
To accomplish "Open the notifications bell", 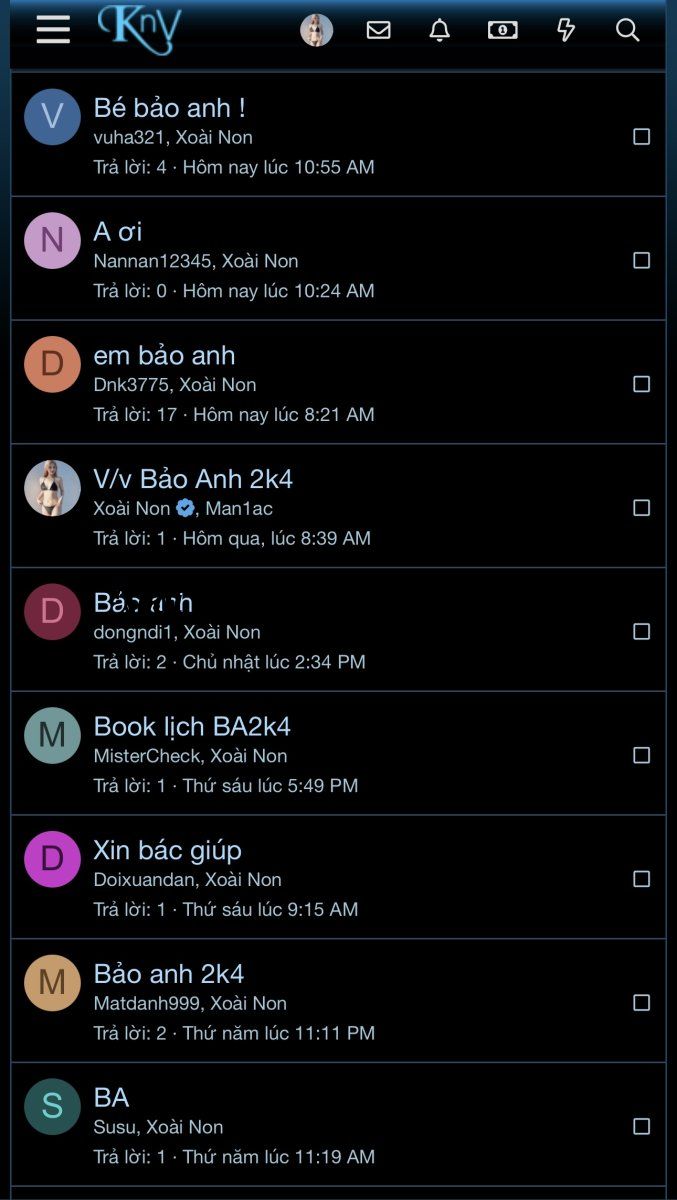I will click(440, 30).
